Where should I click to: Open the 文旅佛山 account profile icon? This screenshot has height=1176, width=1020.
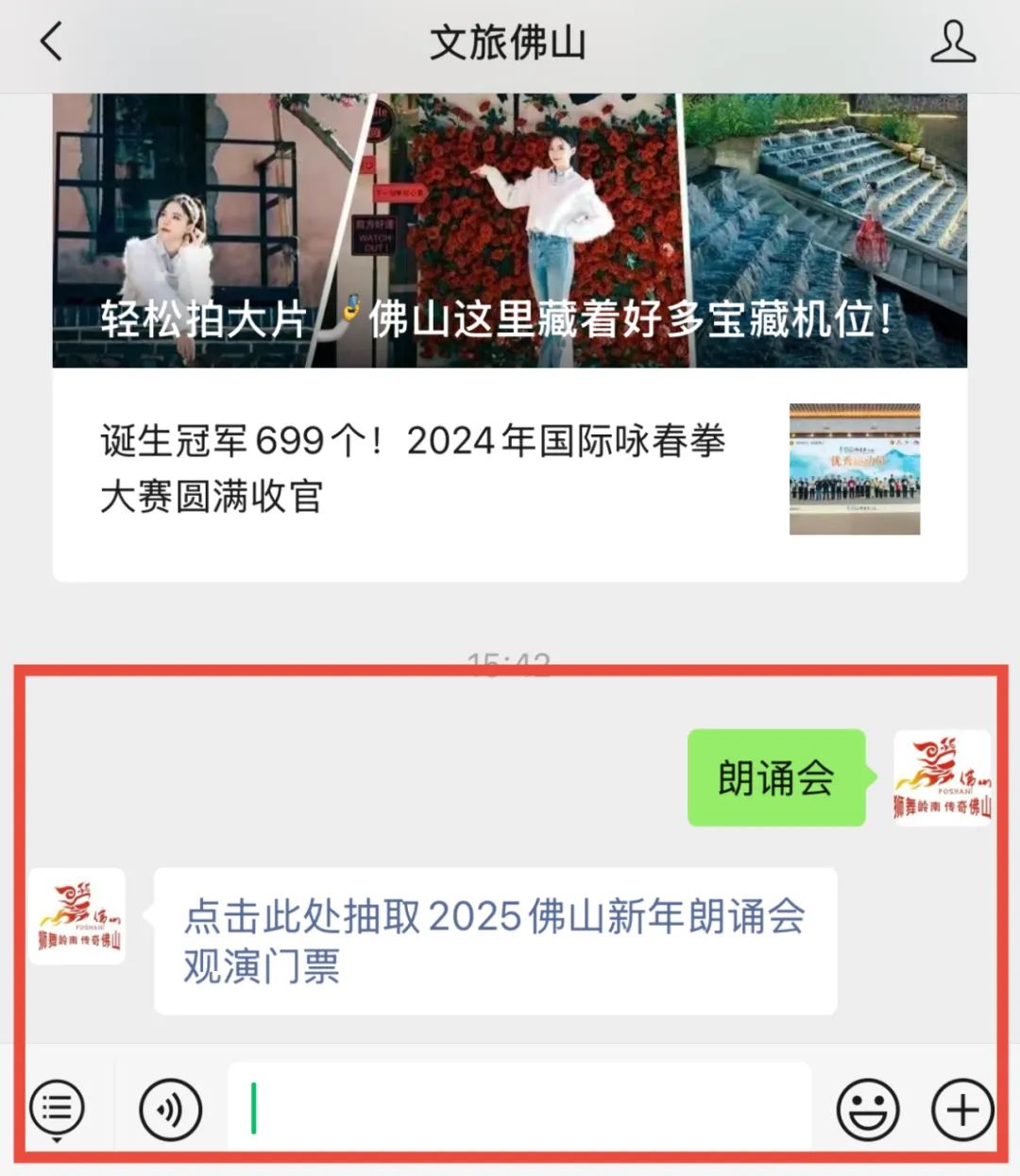952,43
